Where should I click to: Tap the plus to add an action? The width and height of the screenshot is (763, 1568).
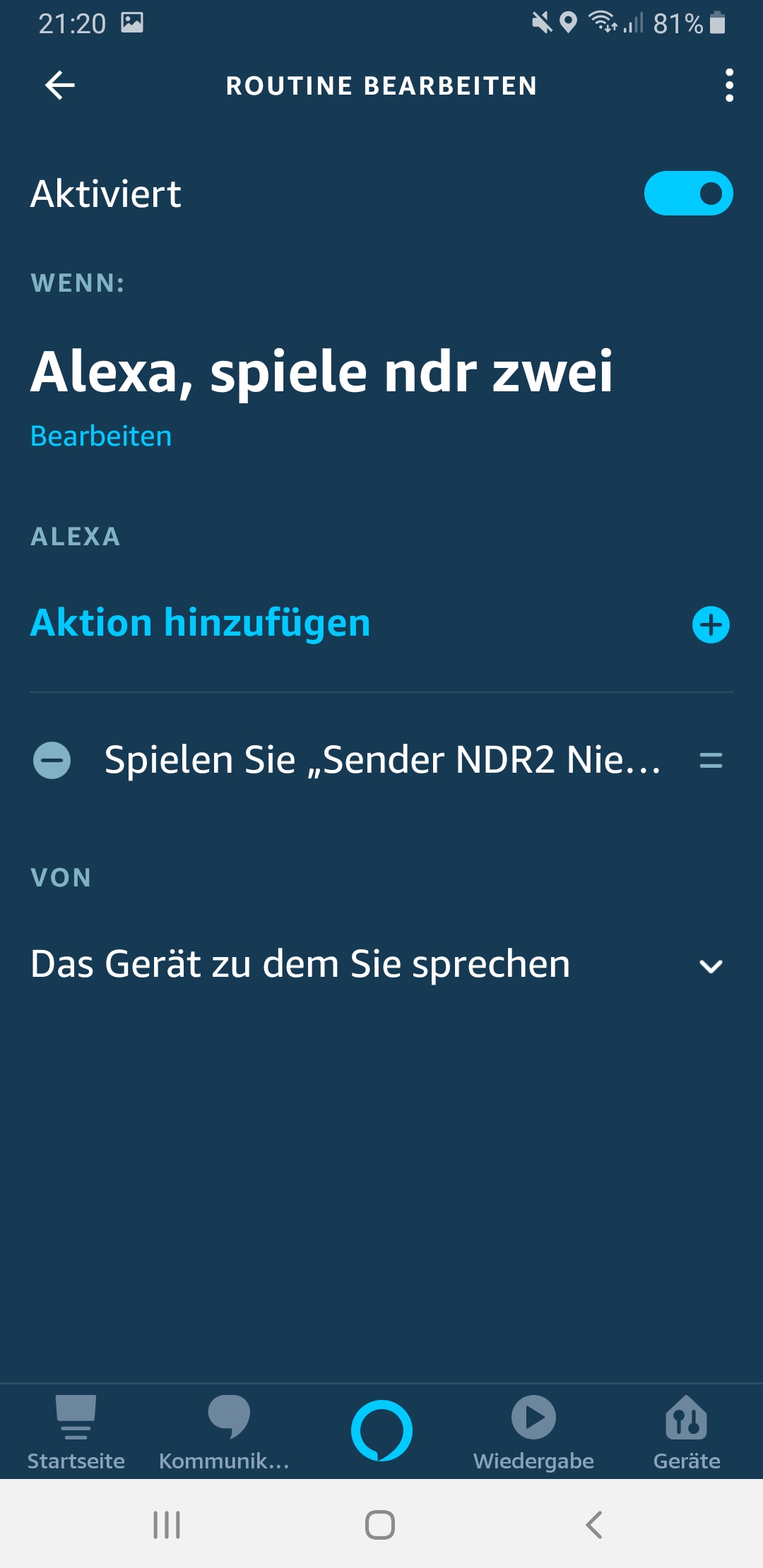[711, 624]
